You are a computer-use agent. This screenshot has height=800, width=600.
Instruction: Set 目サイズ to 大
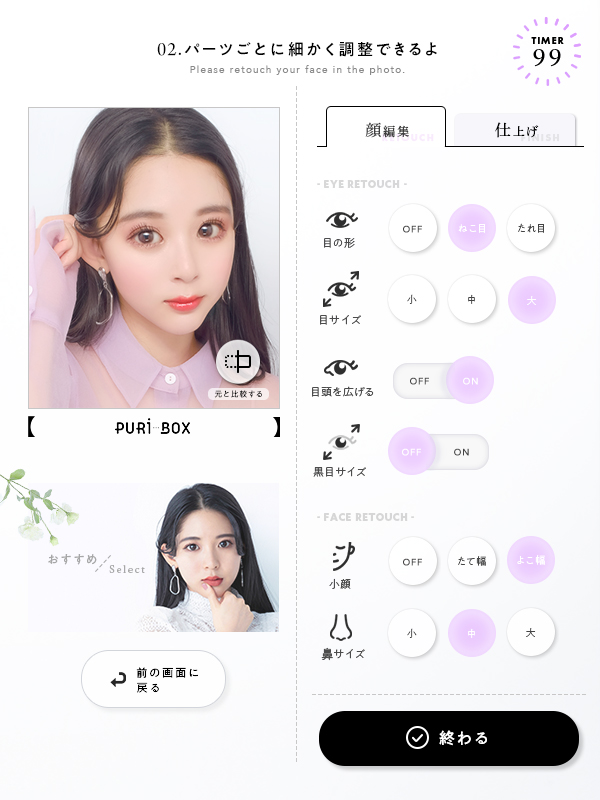click(x=531, y=299)
